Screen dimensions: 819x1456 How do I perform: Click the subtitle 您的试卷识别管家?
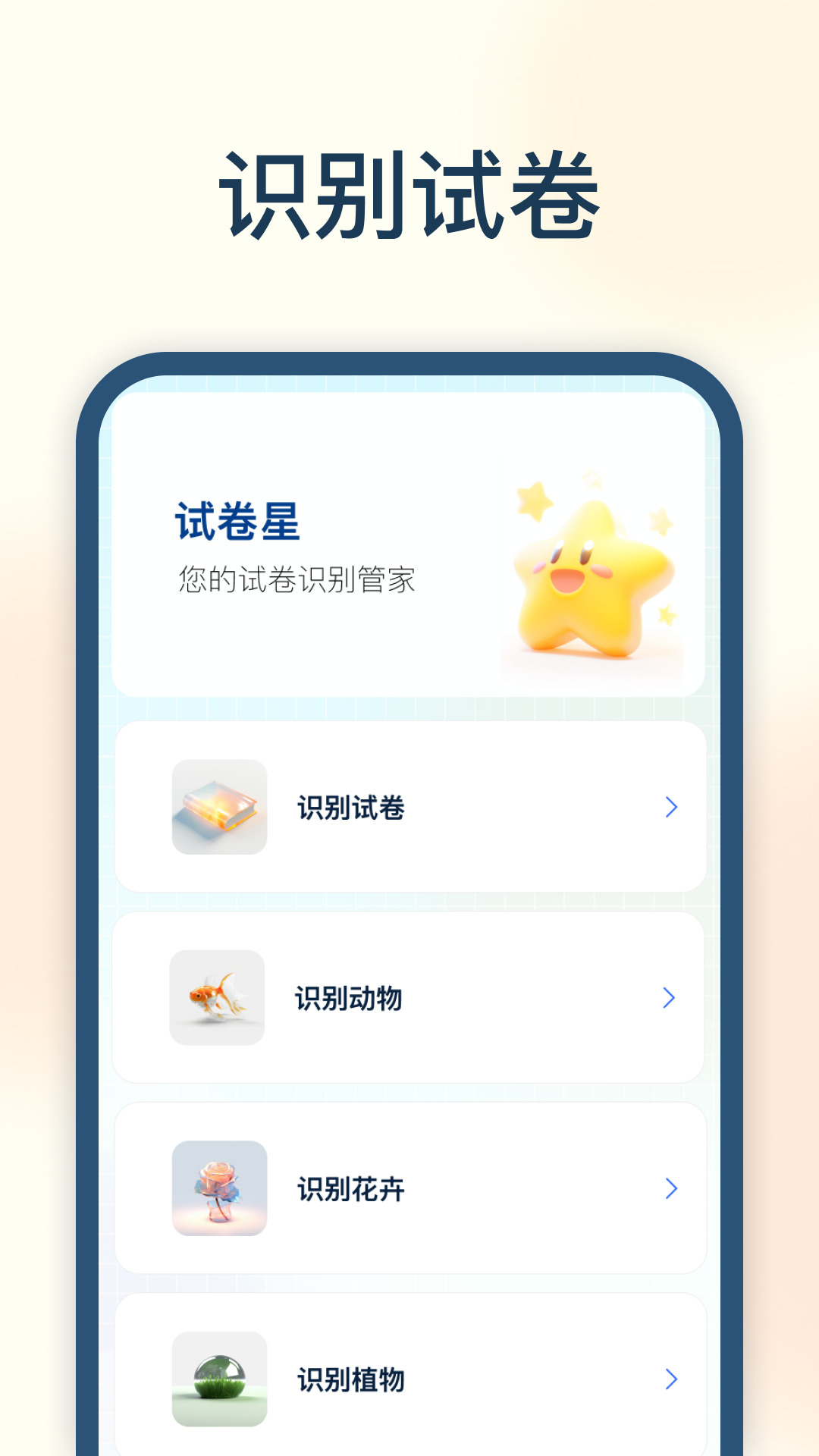point(297,579)
